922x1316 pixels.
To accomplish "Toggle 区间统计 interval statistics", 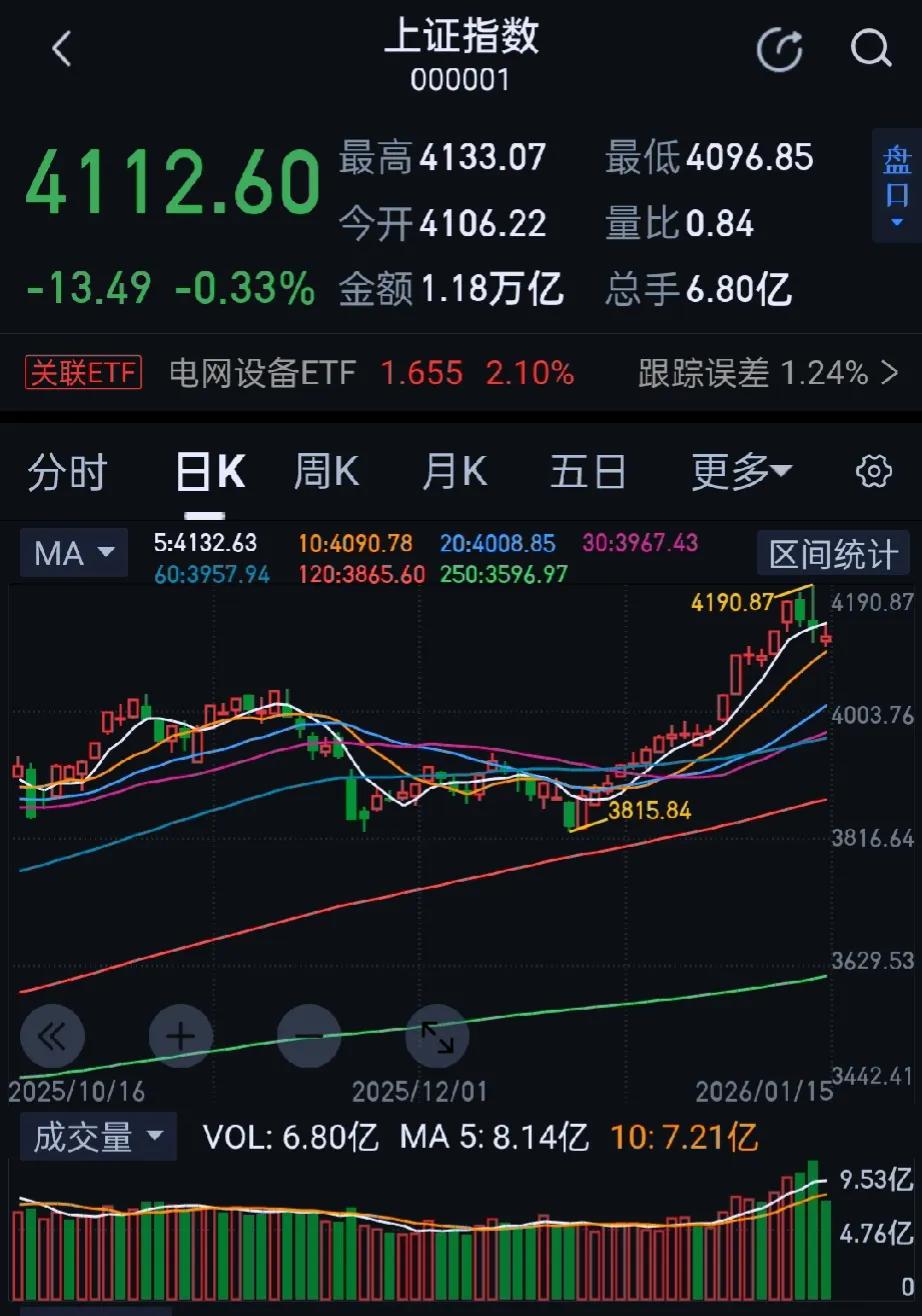I will point(832,553).
